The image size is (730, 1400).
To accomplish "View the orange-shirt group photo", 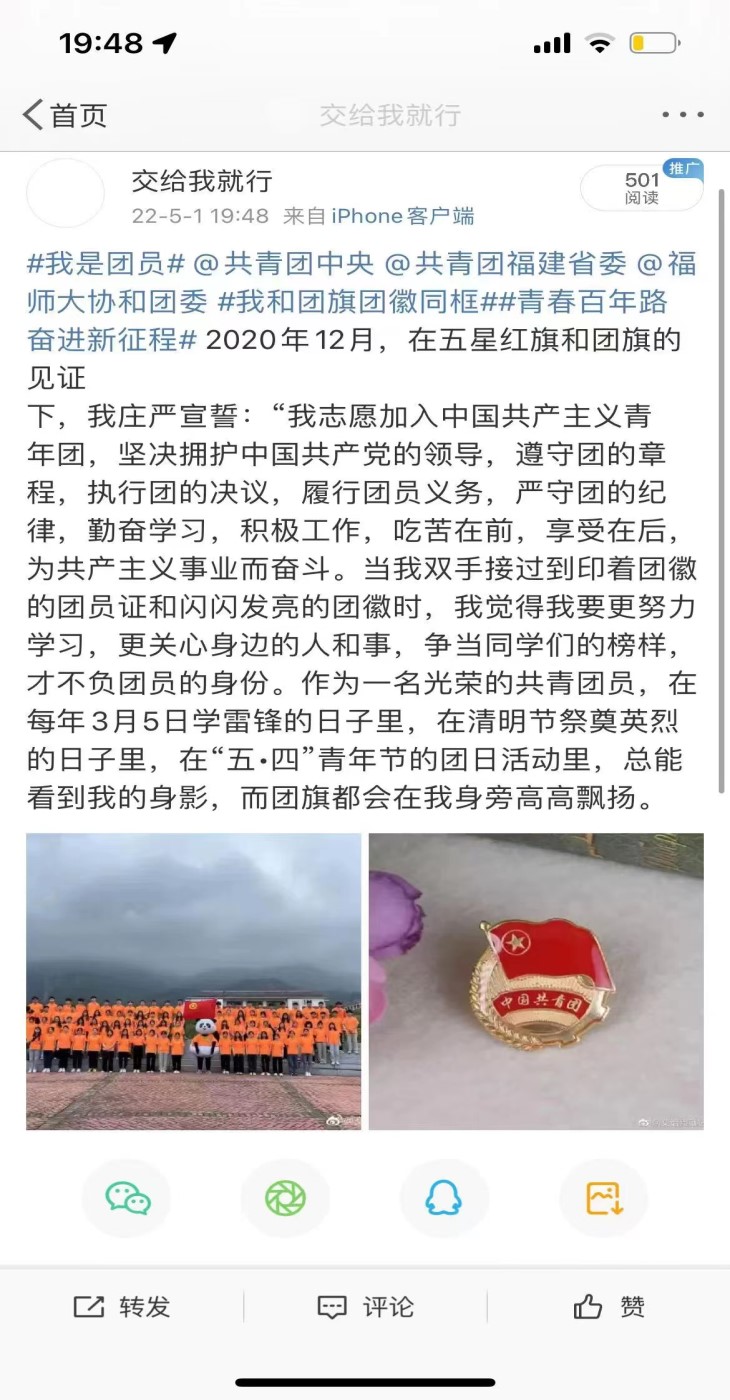I will 194,981.
